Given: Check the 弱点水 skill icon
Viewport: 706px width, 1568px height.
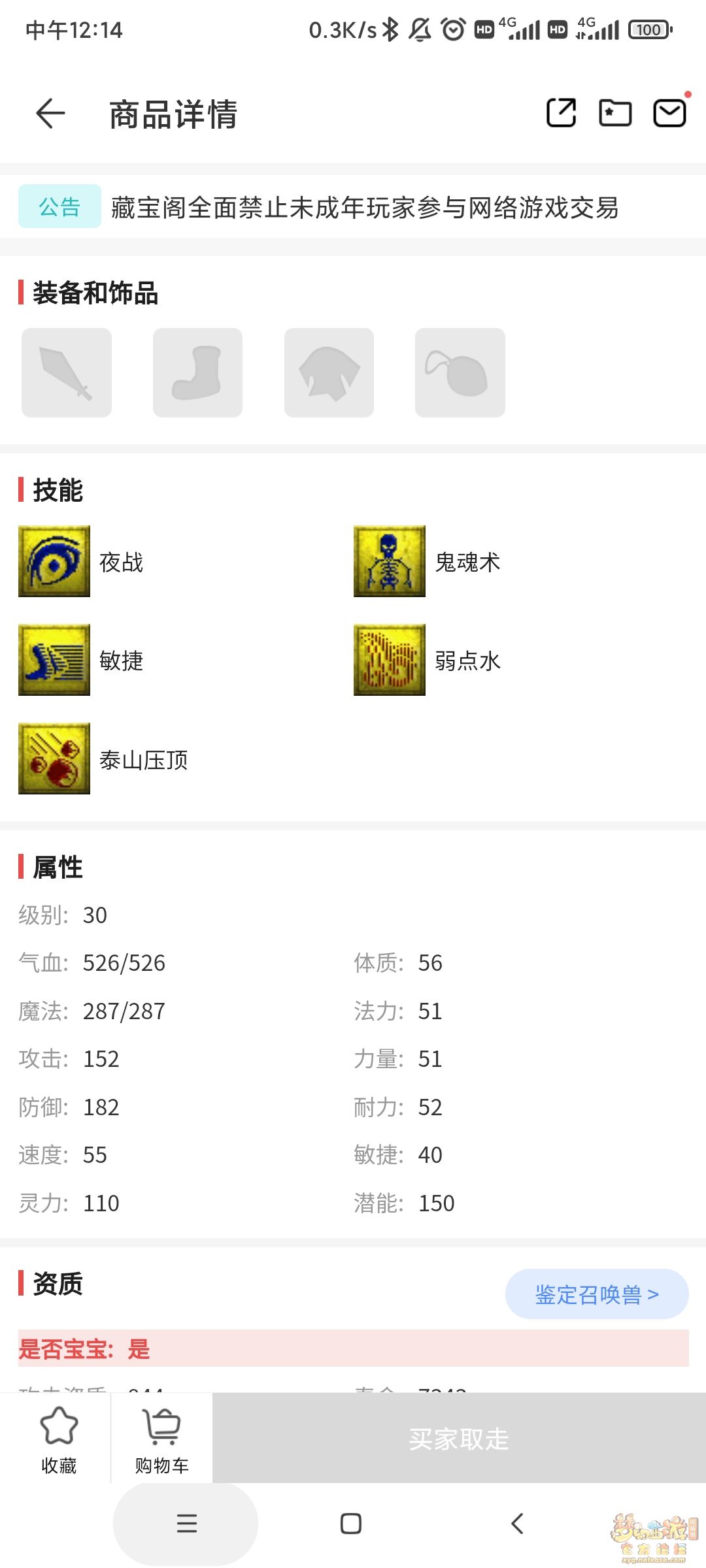Looking at the screenshot, I should click(390, 660).
